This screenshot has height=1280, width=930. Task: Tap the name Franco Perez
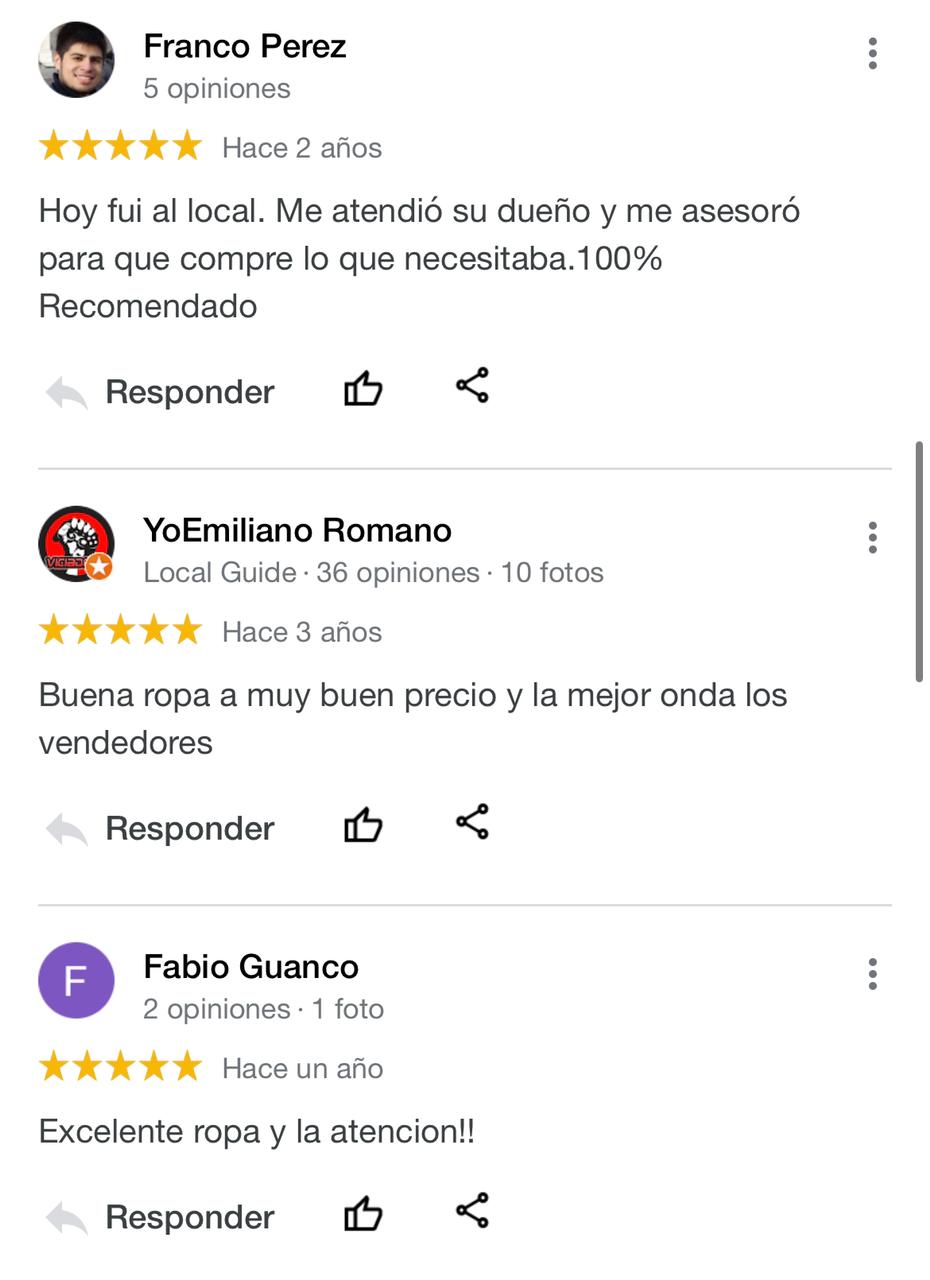point(244,46)
